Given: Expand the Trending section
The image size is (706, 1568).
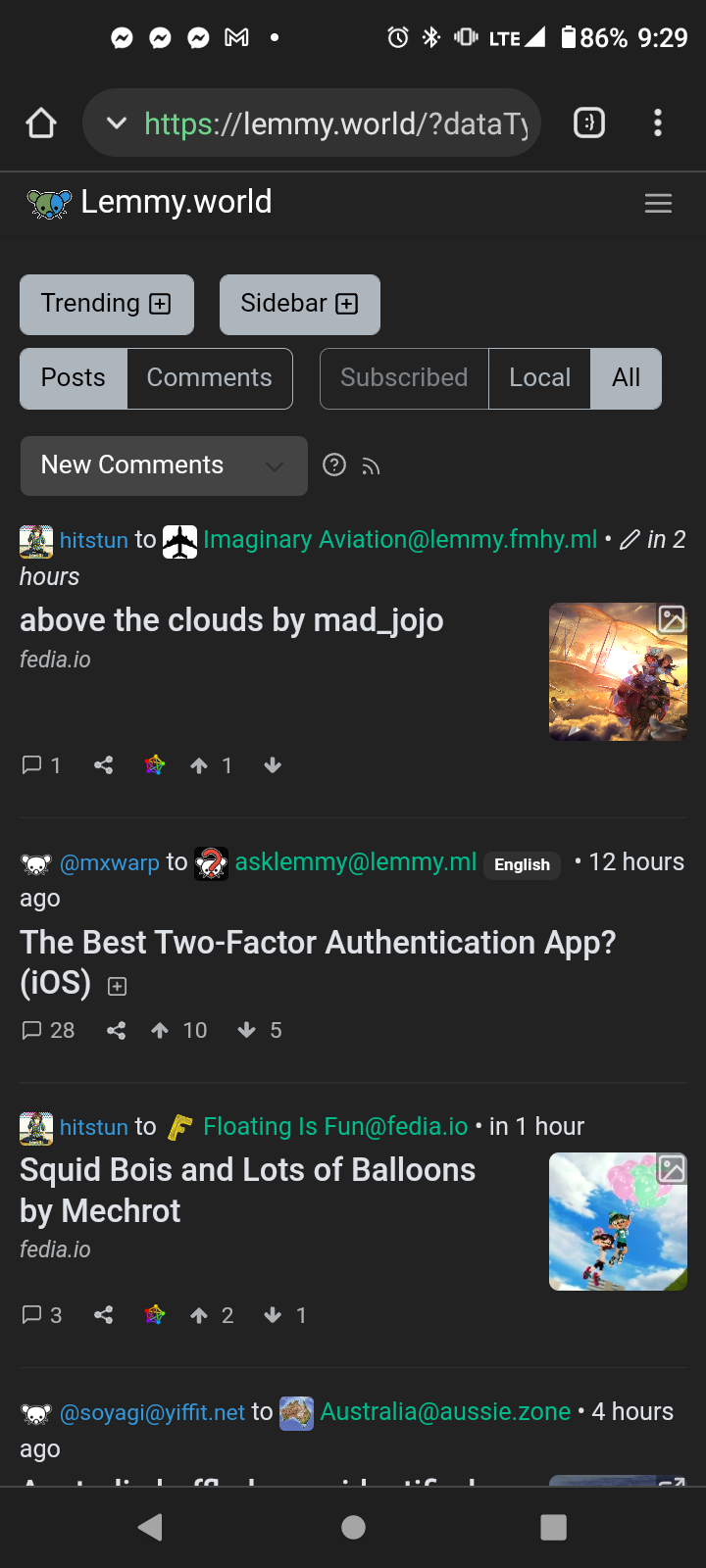Looking at the screenshot, I should pyautogui.click(x=106, y=304).
